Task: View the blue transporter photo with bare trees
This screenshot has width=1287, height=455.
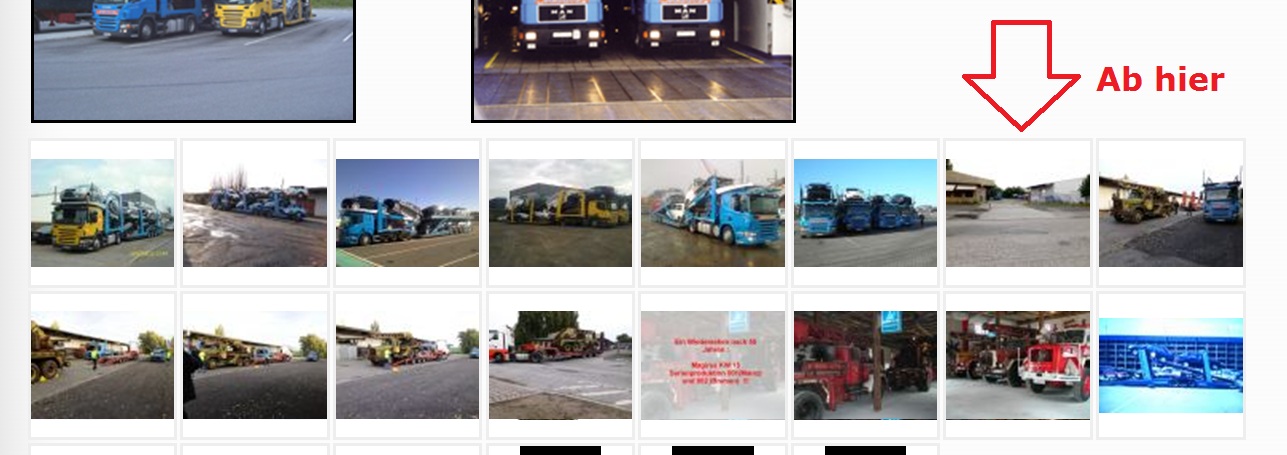Action: click(255, 213)
